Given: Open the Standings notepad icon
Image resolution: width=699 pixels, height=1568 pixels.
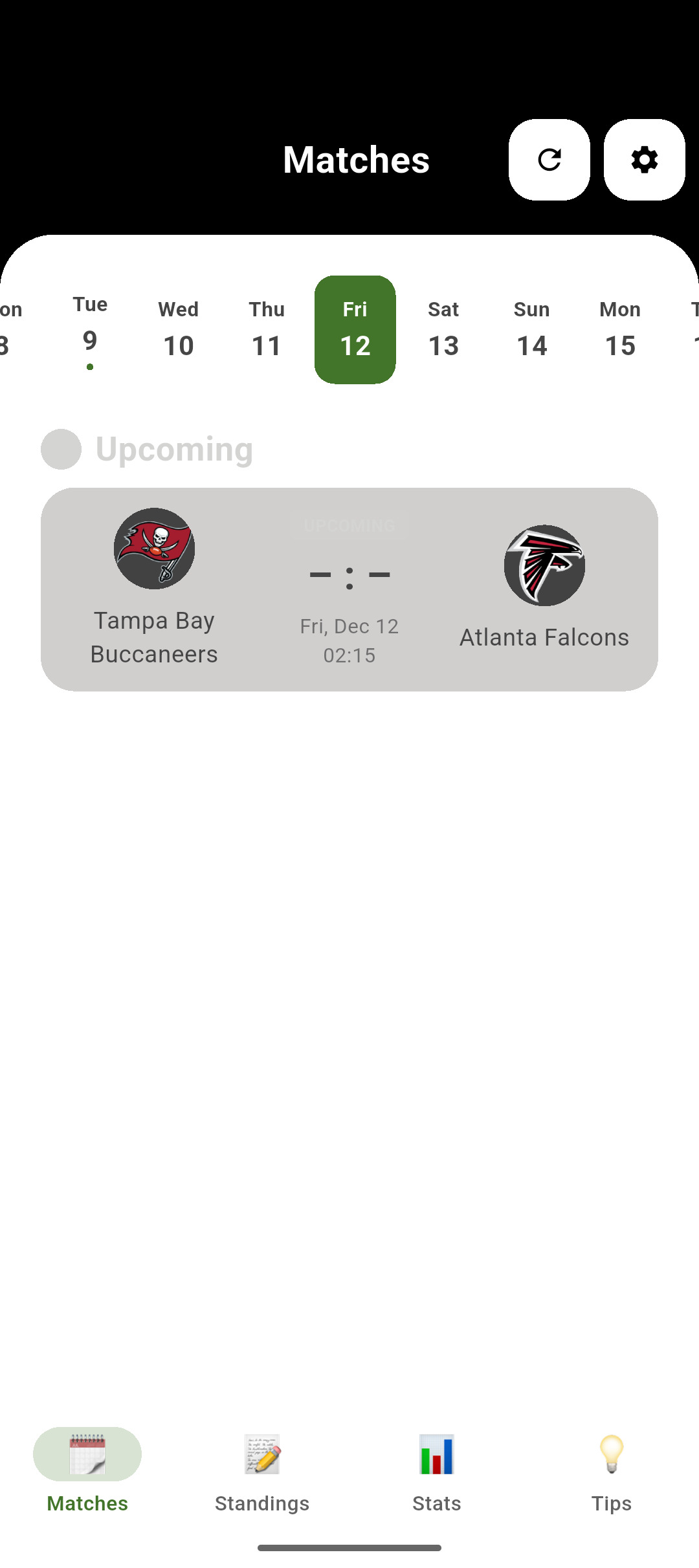Looking at the screenshot, I should [x=261, y=1454].
